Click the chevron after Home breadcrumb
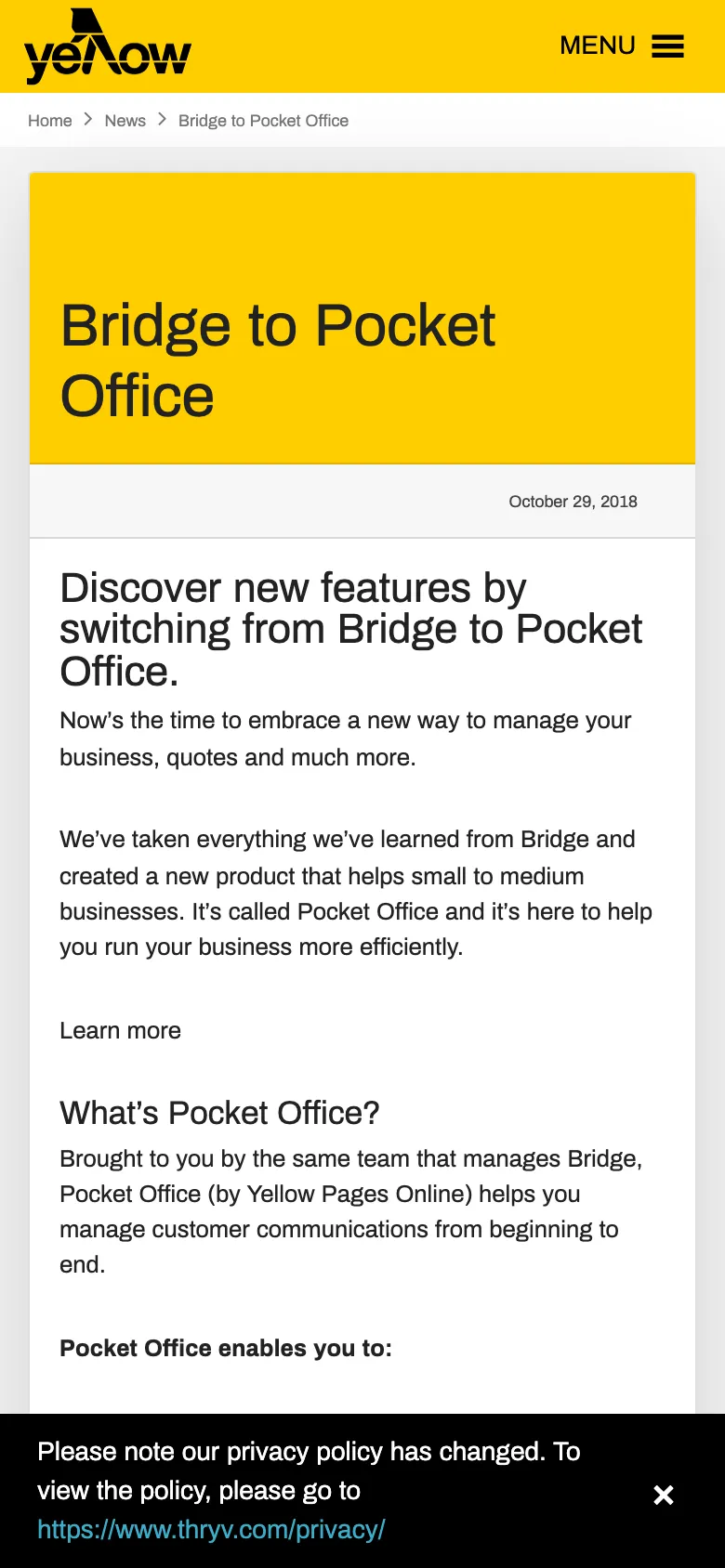Viewport: 725px width, 1568px height. pos(88,120)
